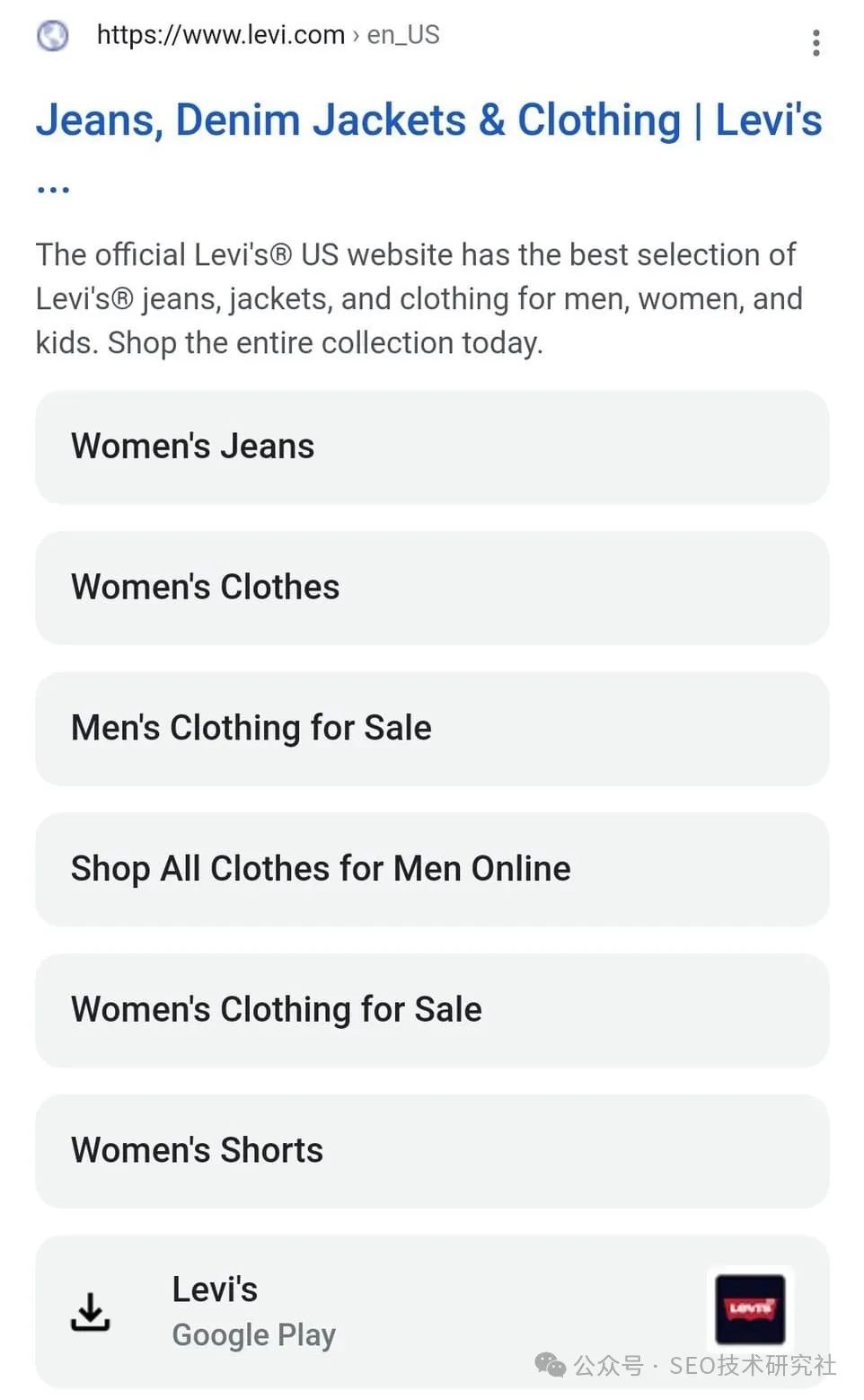Select Men's Clothing for Sale

(x=431, y=728)
